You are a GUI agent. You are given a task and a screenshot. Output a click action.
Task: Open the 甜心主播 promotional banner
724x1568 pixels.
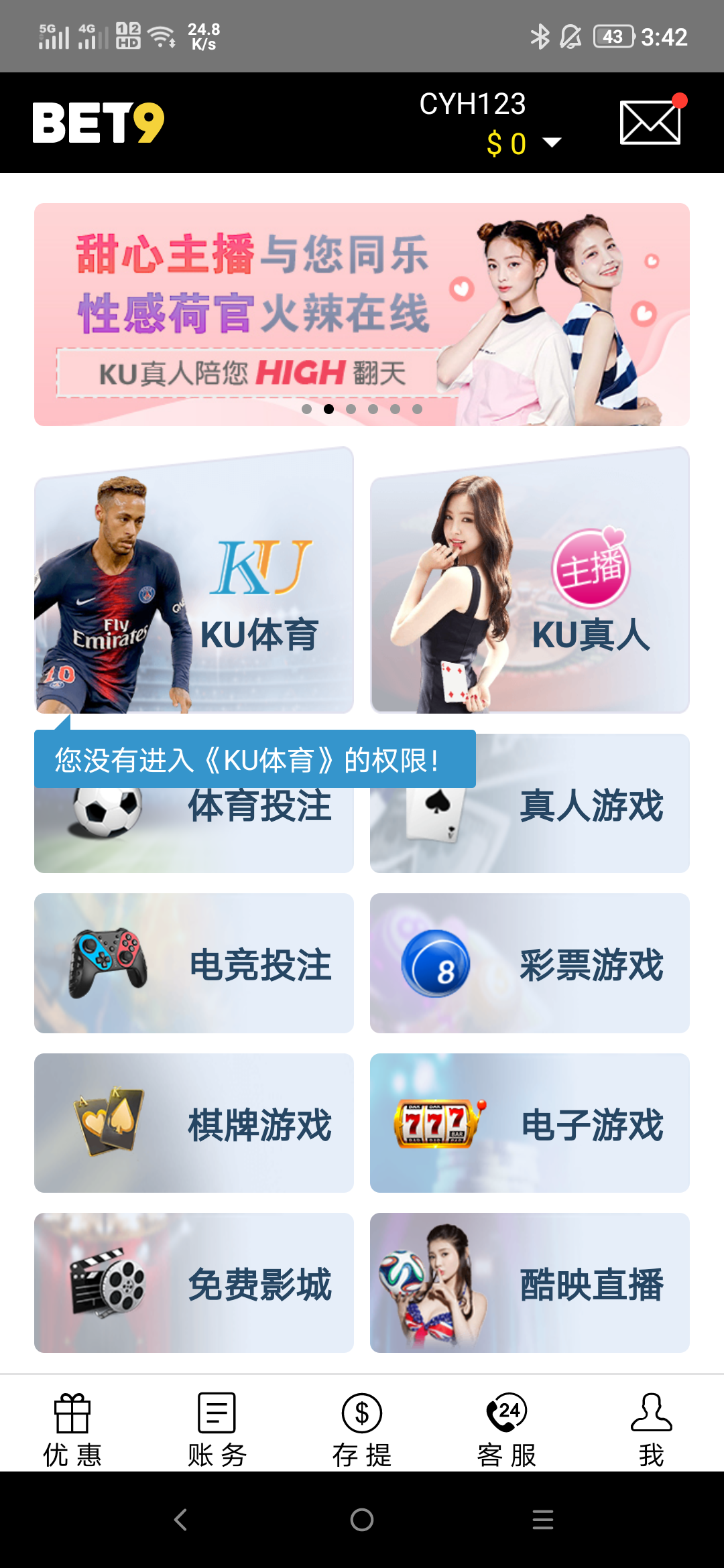tap(362, 314)
